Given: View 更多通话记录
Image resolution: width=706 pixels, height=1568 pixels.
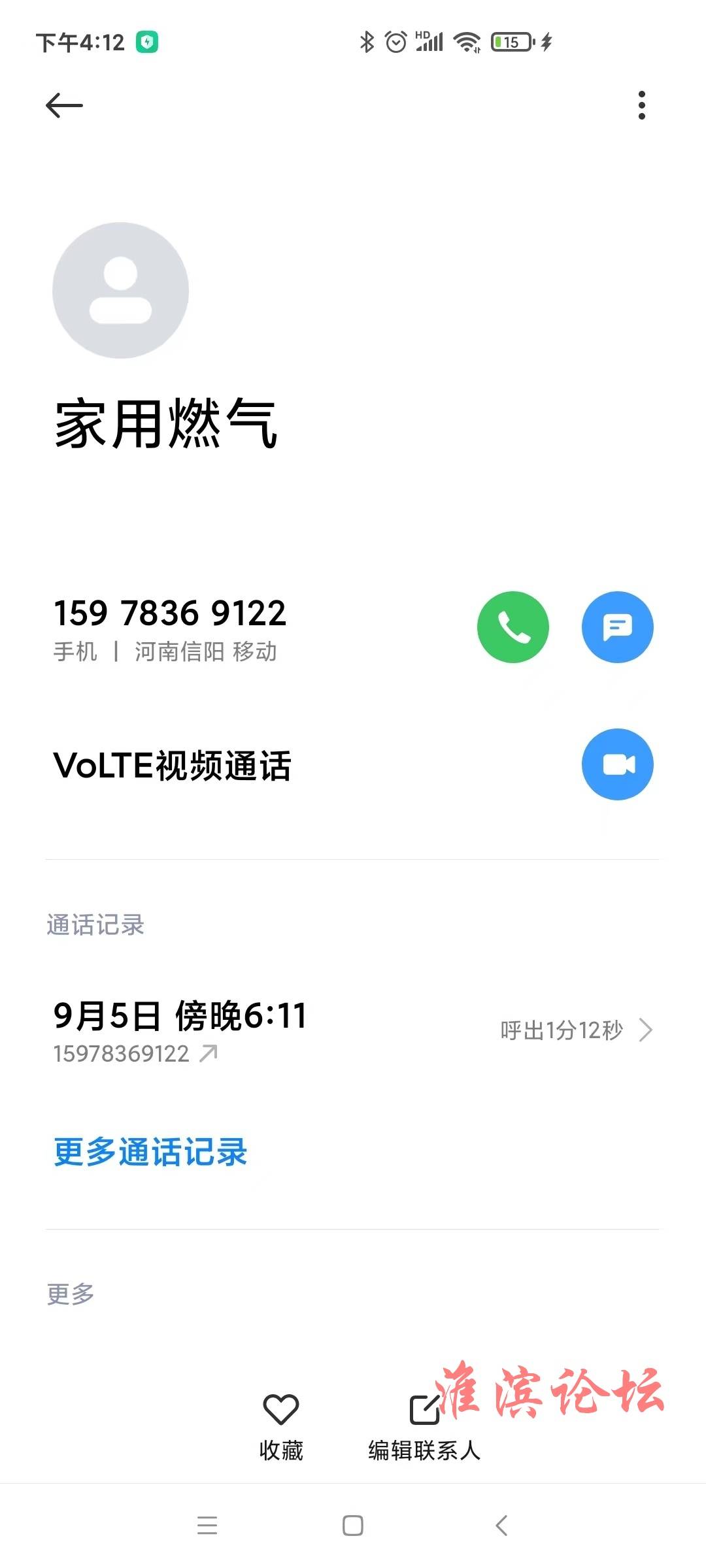Looking at the screenshot, I should pos(150,1151).
